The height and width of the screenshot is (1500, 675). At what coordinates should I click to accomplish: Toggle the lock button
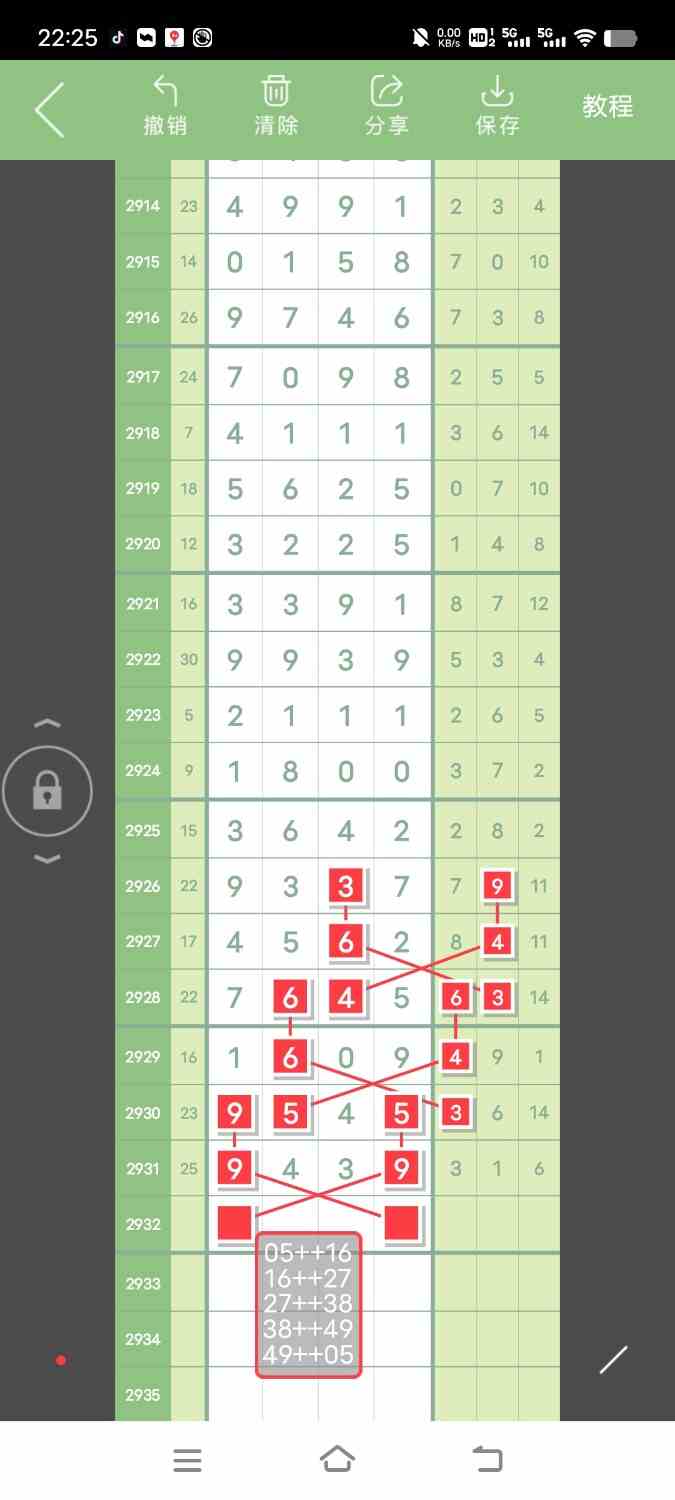[47, 792]
